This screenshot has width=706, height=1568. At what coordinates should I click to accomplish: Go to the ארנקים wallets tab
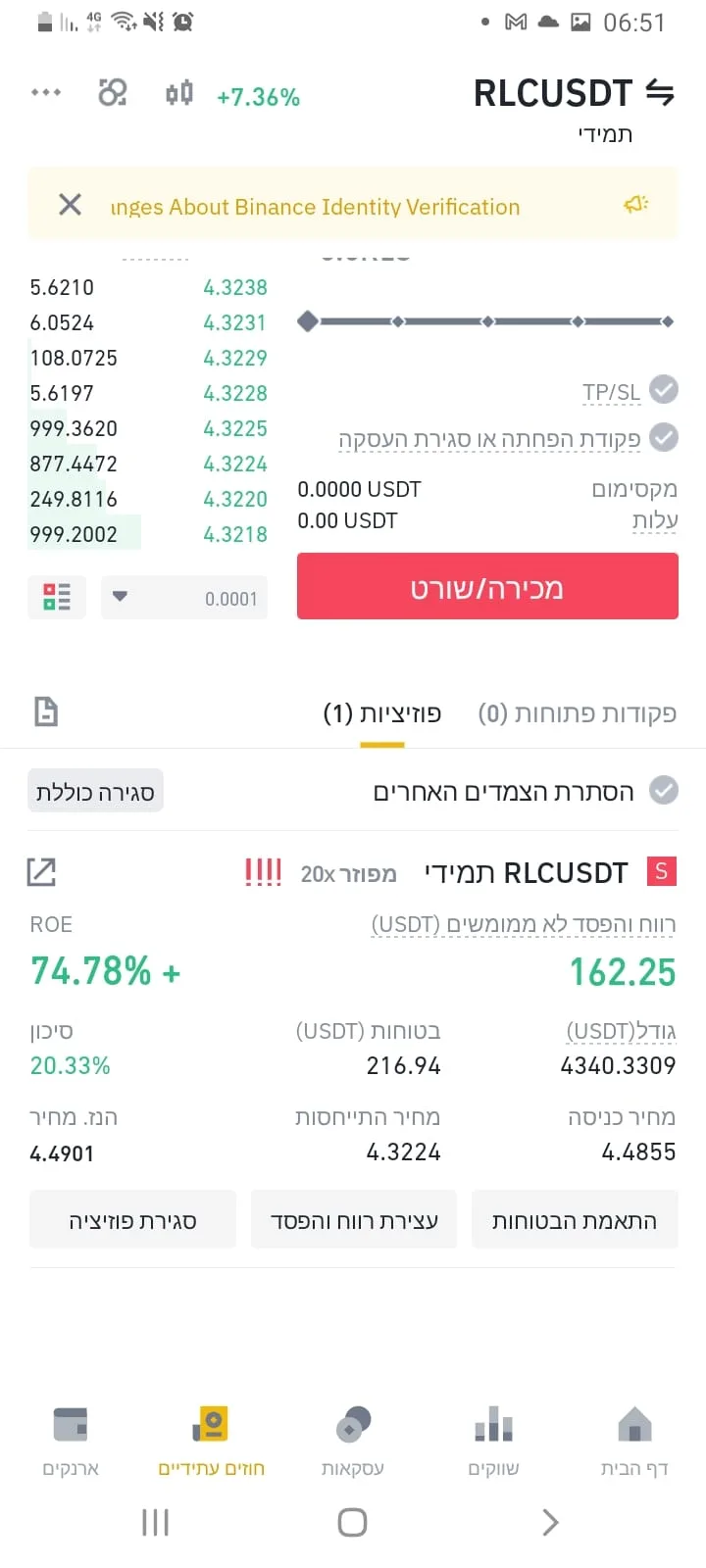click(71, 1439)
